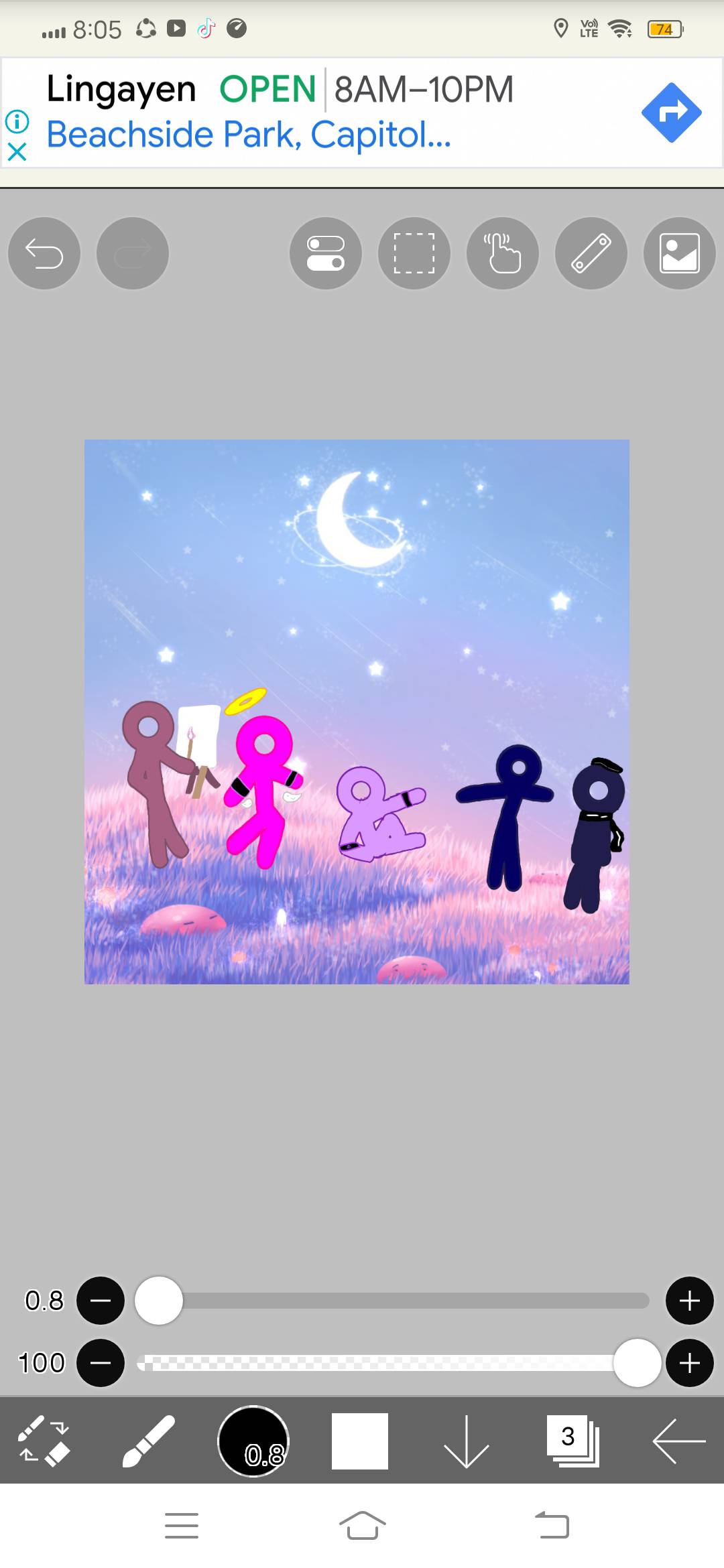Open directions for the Lingayen ad

pyautogui.click(x=671, y=113)
